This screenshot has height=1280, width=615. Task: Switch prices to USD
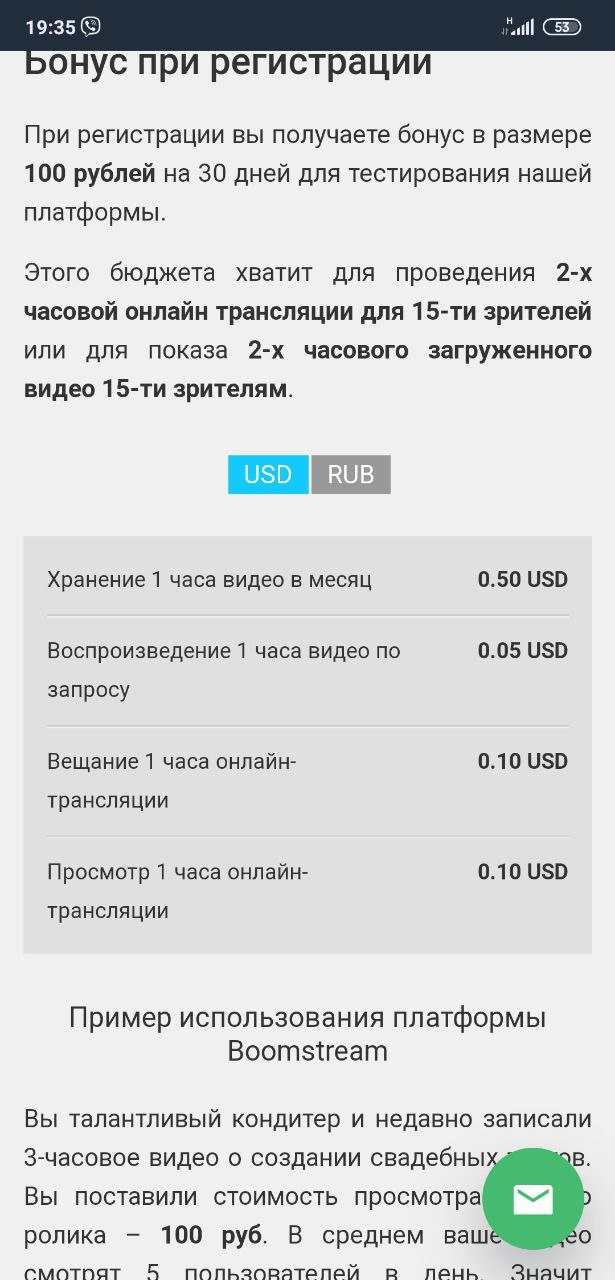click(x=268, y=474)
